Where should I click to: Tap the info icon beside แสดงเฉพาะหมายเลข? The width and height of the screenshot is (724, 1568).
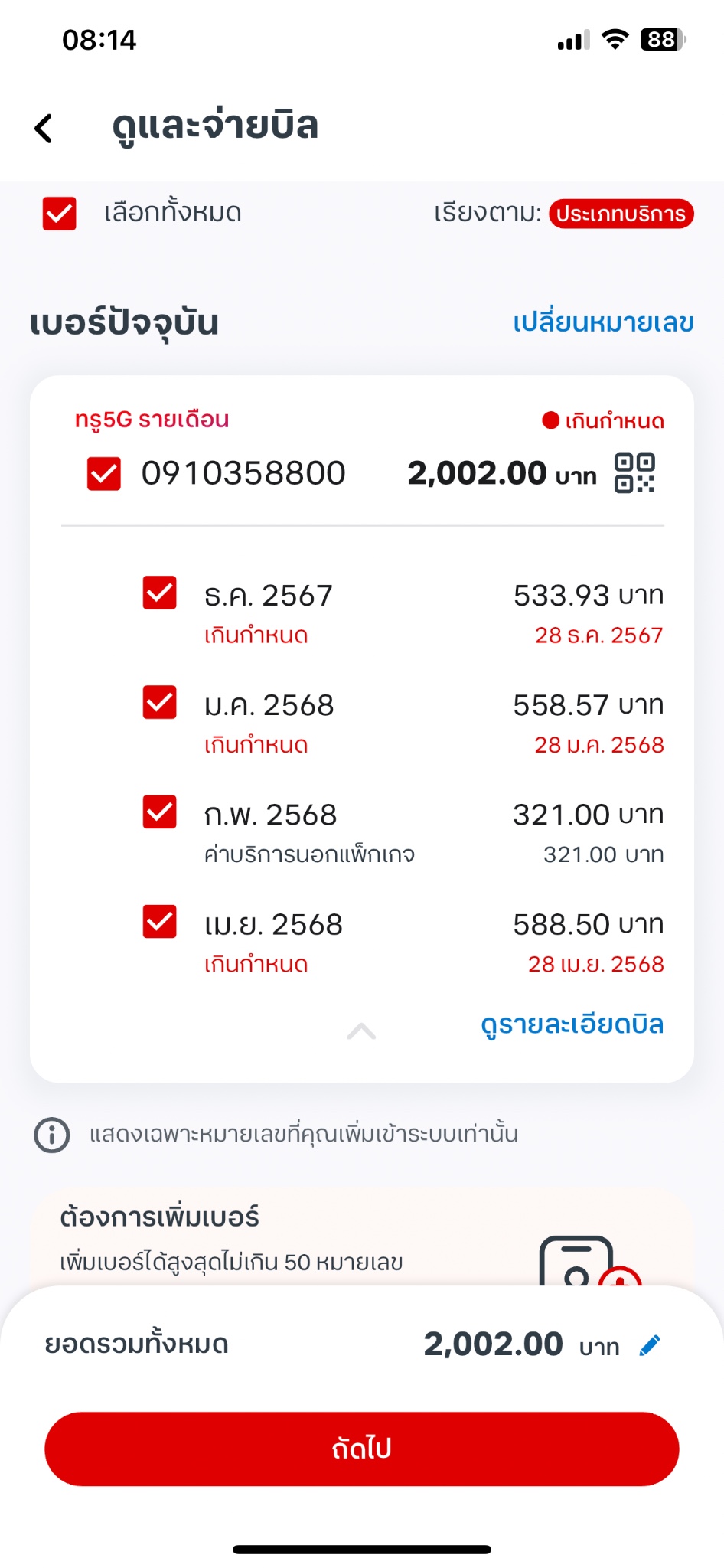click(x=52, y=1135)
